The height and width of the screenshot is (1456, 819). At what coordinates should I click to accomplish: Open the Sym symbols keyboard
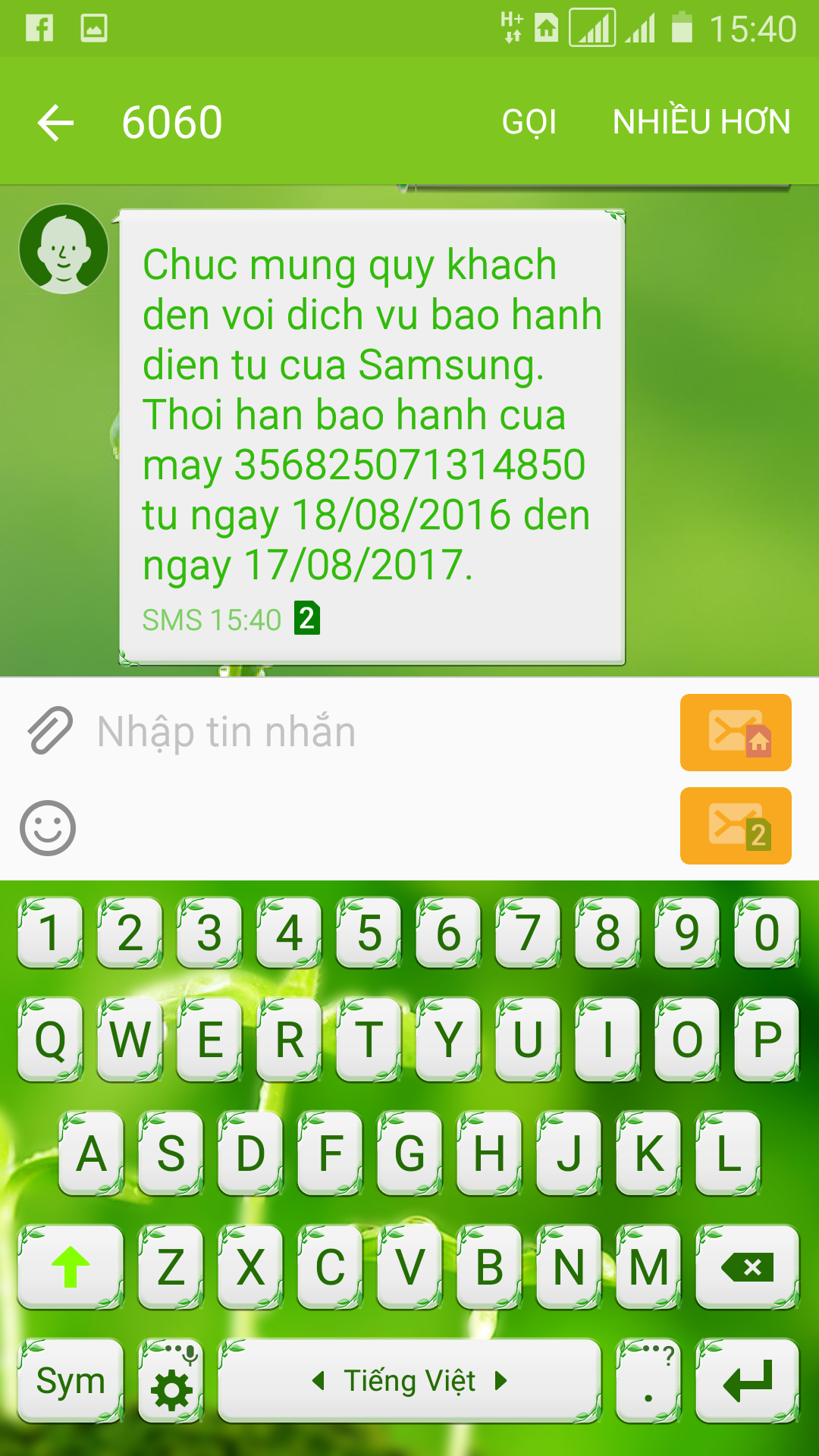71,1381
